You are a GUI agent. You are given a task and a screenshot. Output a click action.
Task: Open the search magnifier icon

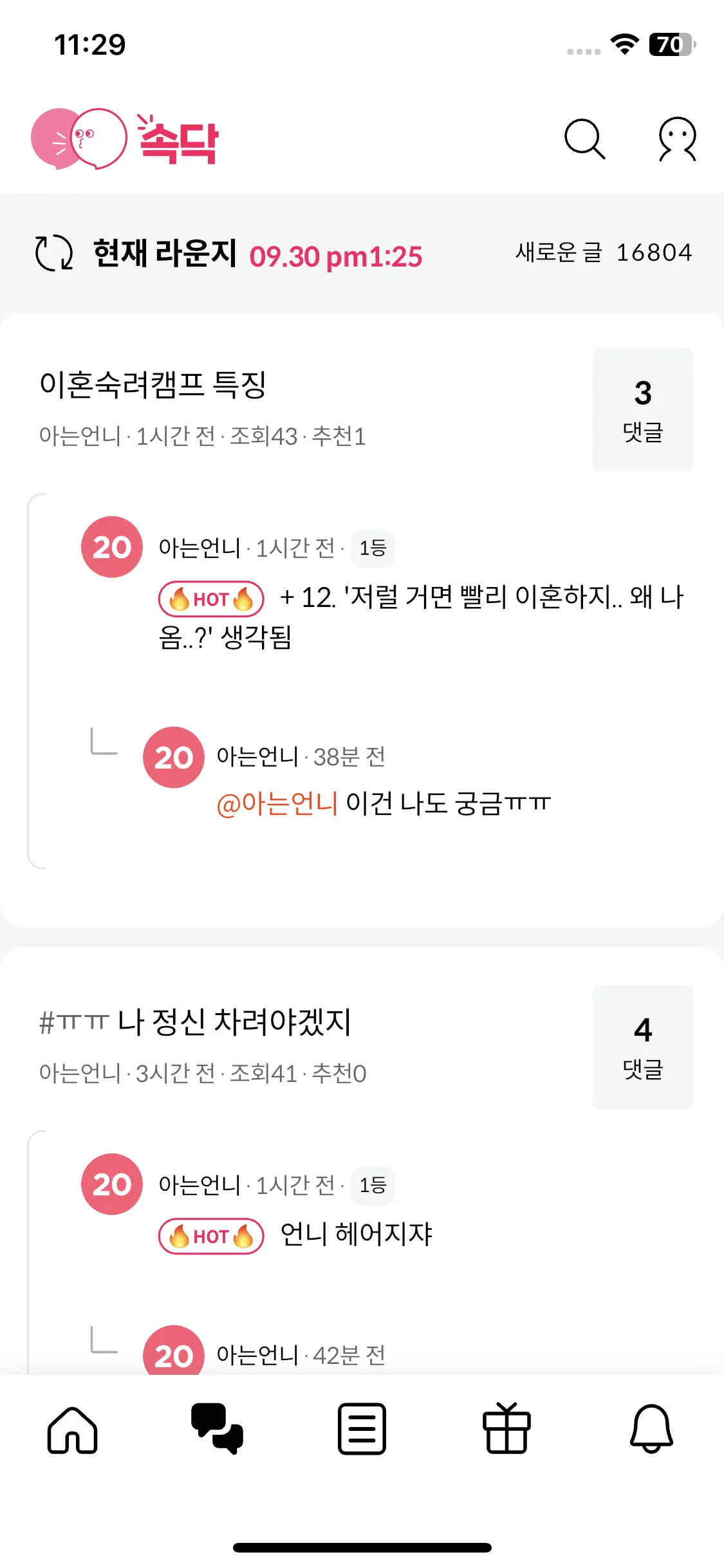point(584,138)
